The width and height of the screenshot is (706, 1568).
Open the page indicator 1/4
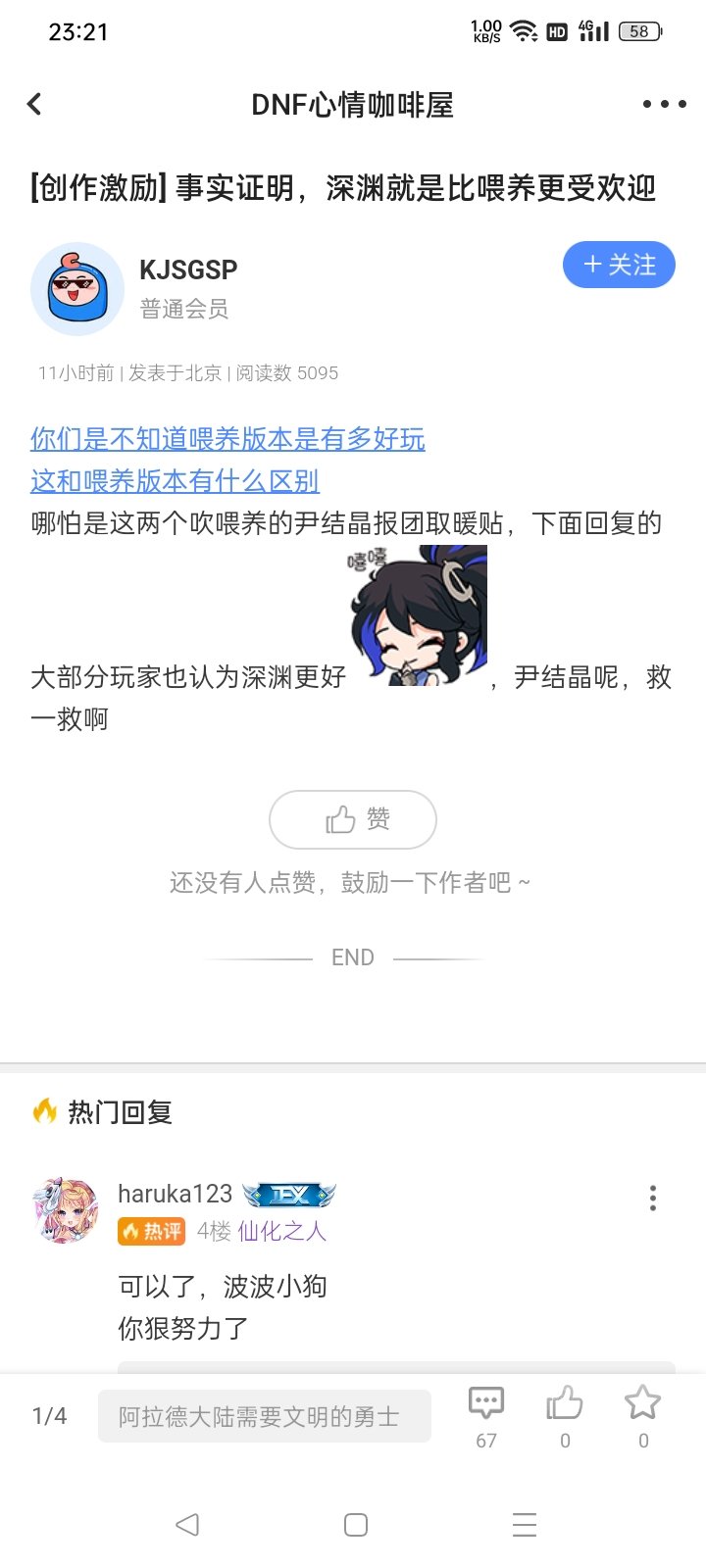(49, 1416)
